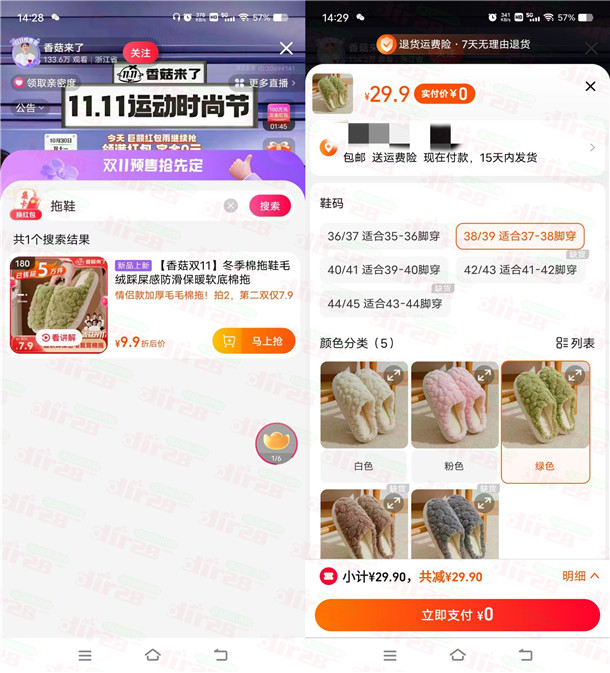This screenshot has height=673, width=610.
Task: Pick the 白色 slipper color
Action: point(363,420)
